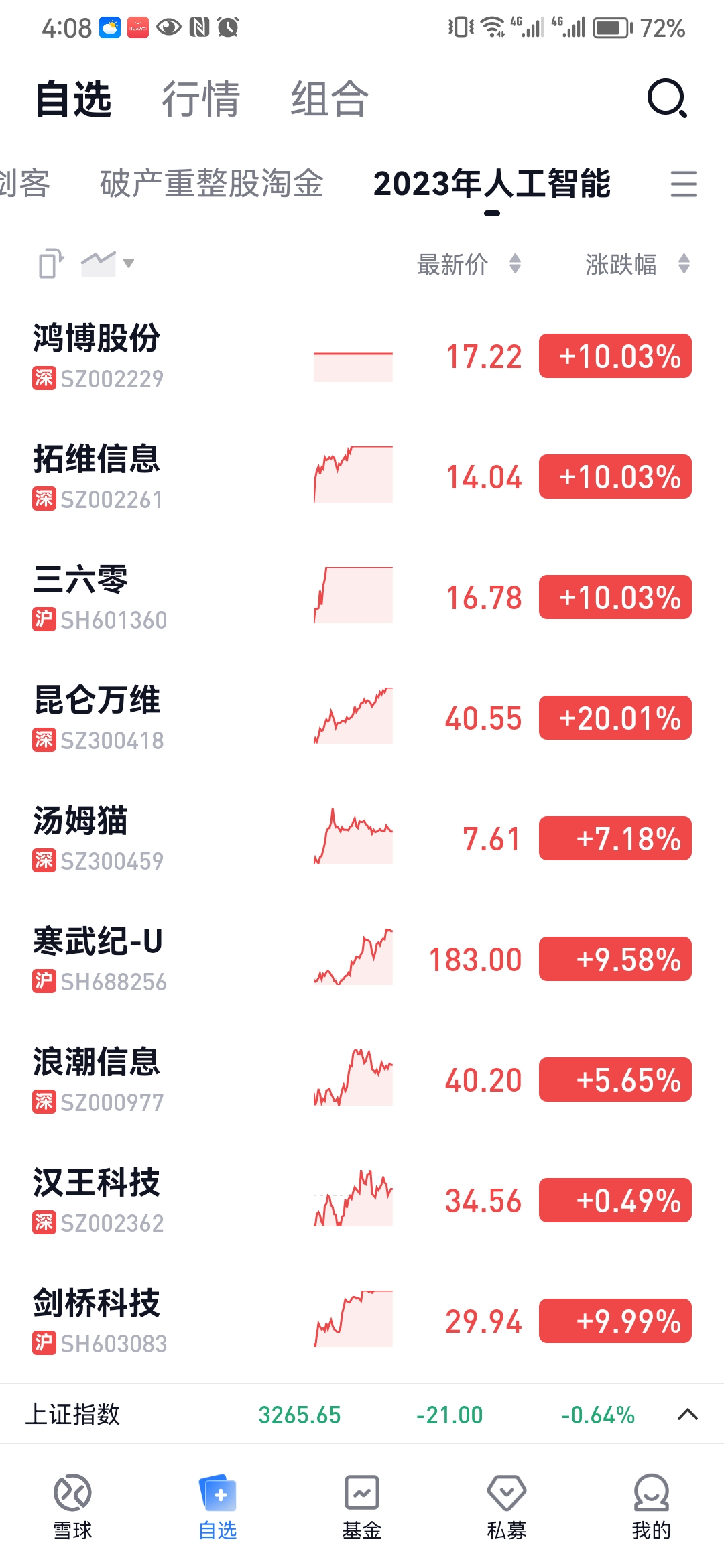Open 寒武纪-U stock page
This screenshot has height=1568, width=724.
click(x=99, y=958)
